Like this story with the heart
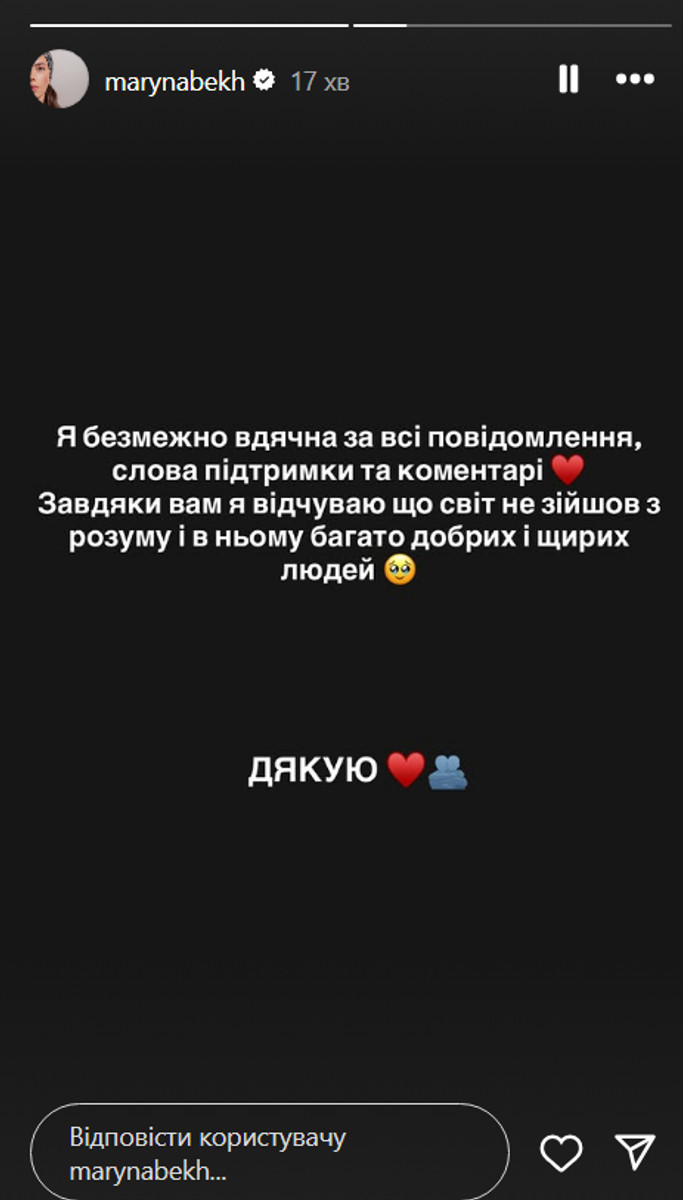This screenshot has width=683, height=1200. 561,1152
